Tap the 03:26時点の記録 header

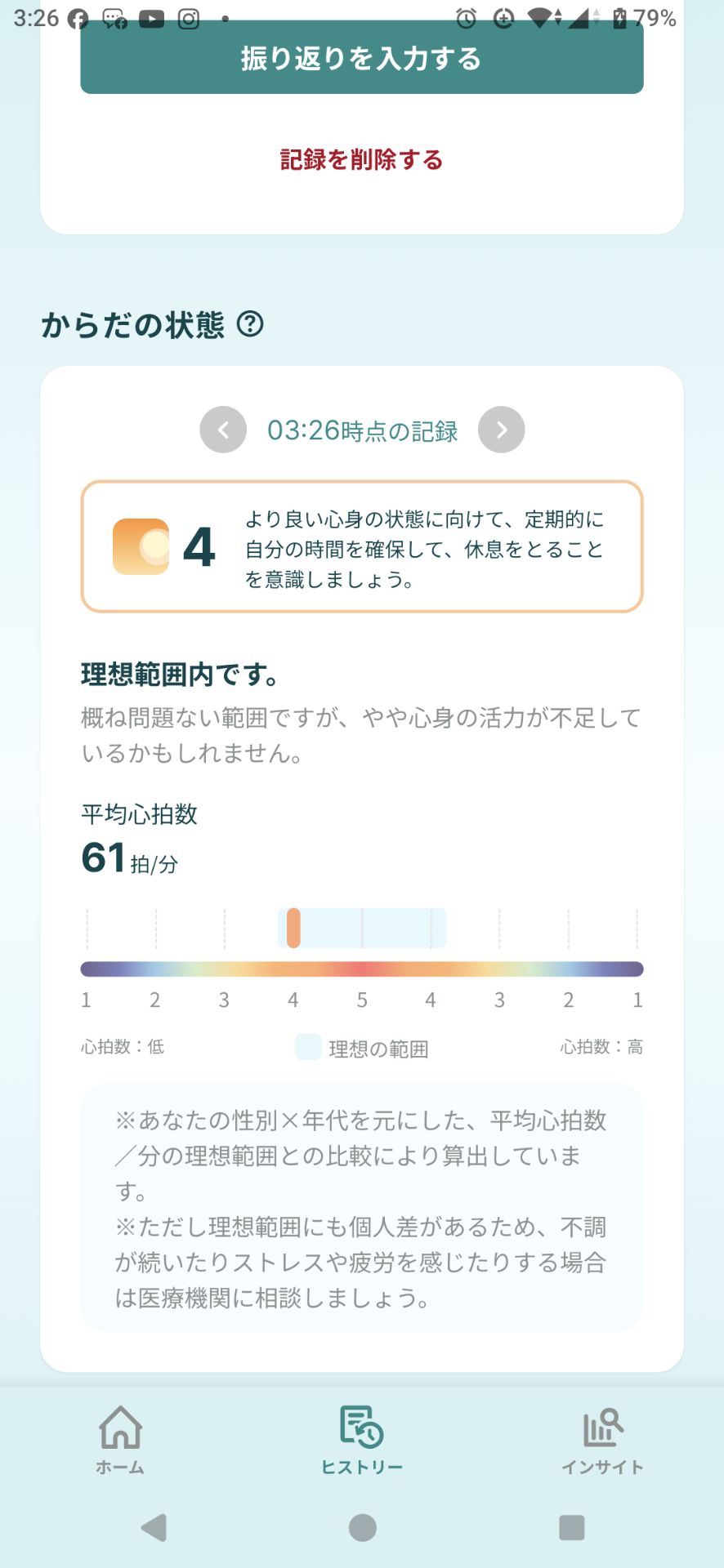[362, 430]
